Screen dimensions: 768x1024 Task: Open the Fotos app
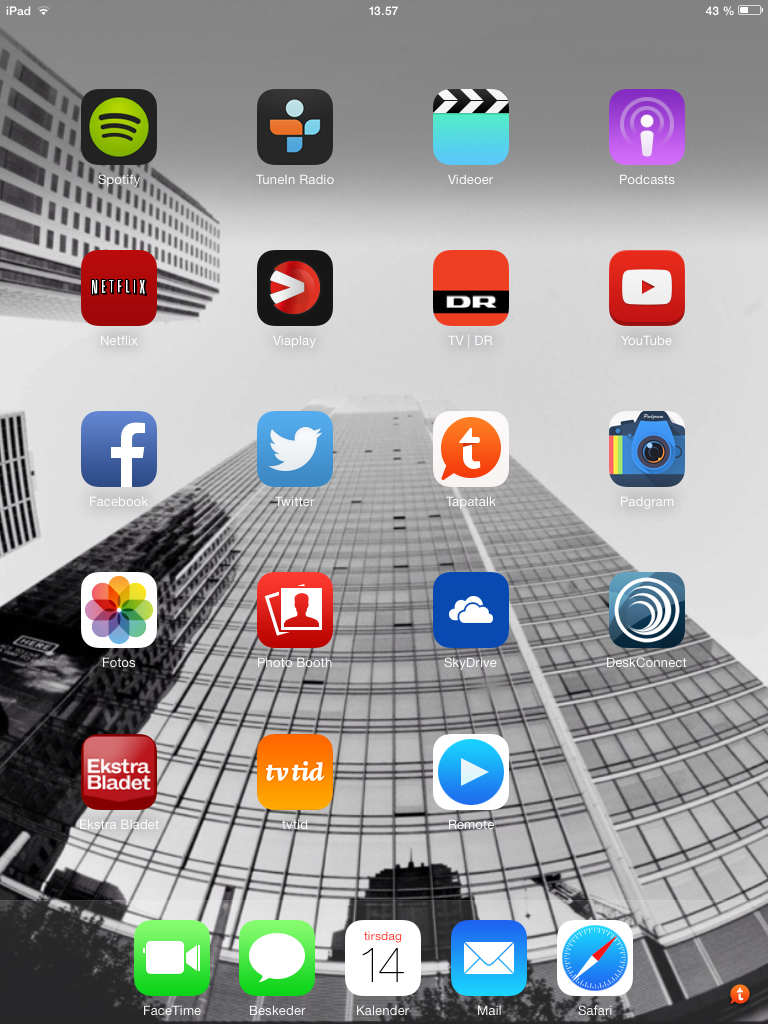[x=119, y=610]
